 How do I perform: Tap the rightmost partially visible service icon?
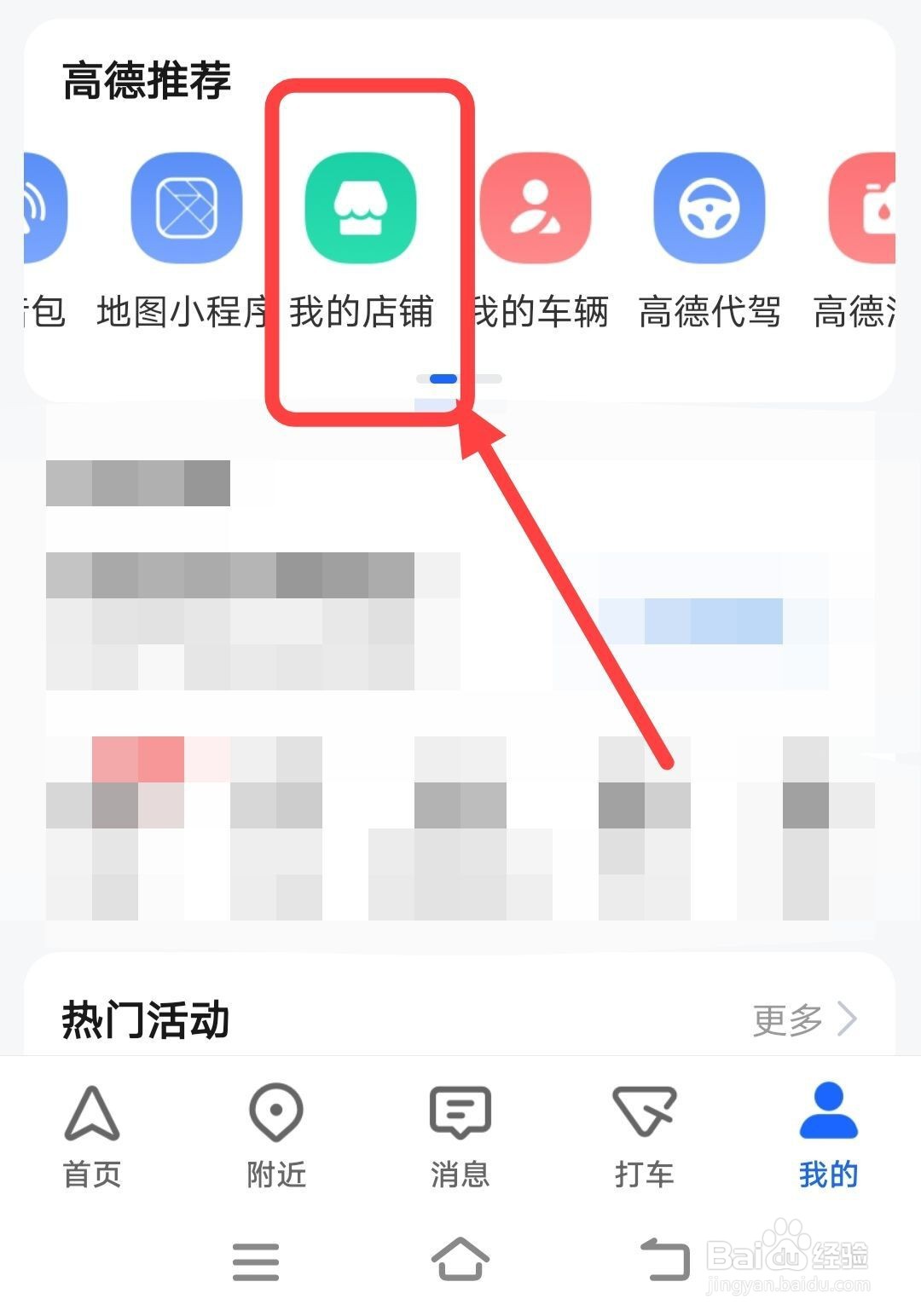[x=872, y=207]
